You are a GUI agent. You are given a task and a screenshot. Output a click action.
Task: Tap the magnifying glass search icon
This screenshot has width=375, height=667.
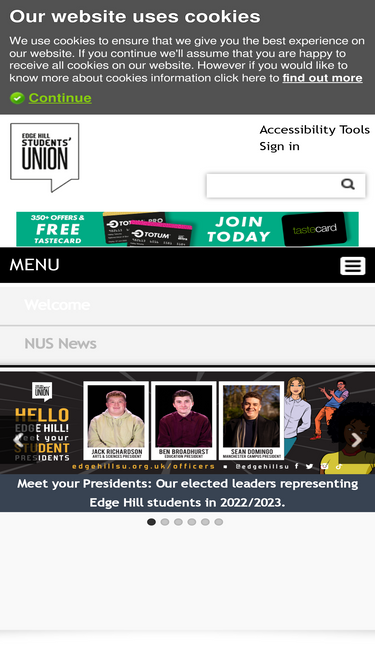coord(348,185)
